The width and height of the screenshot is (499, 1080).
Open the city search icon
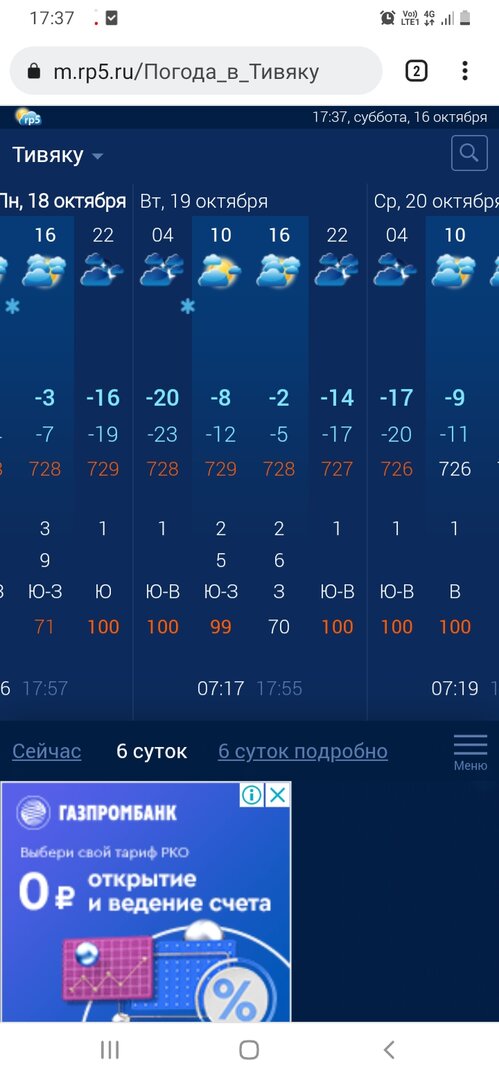[x=469, y=154]
